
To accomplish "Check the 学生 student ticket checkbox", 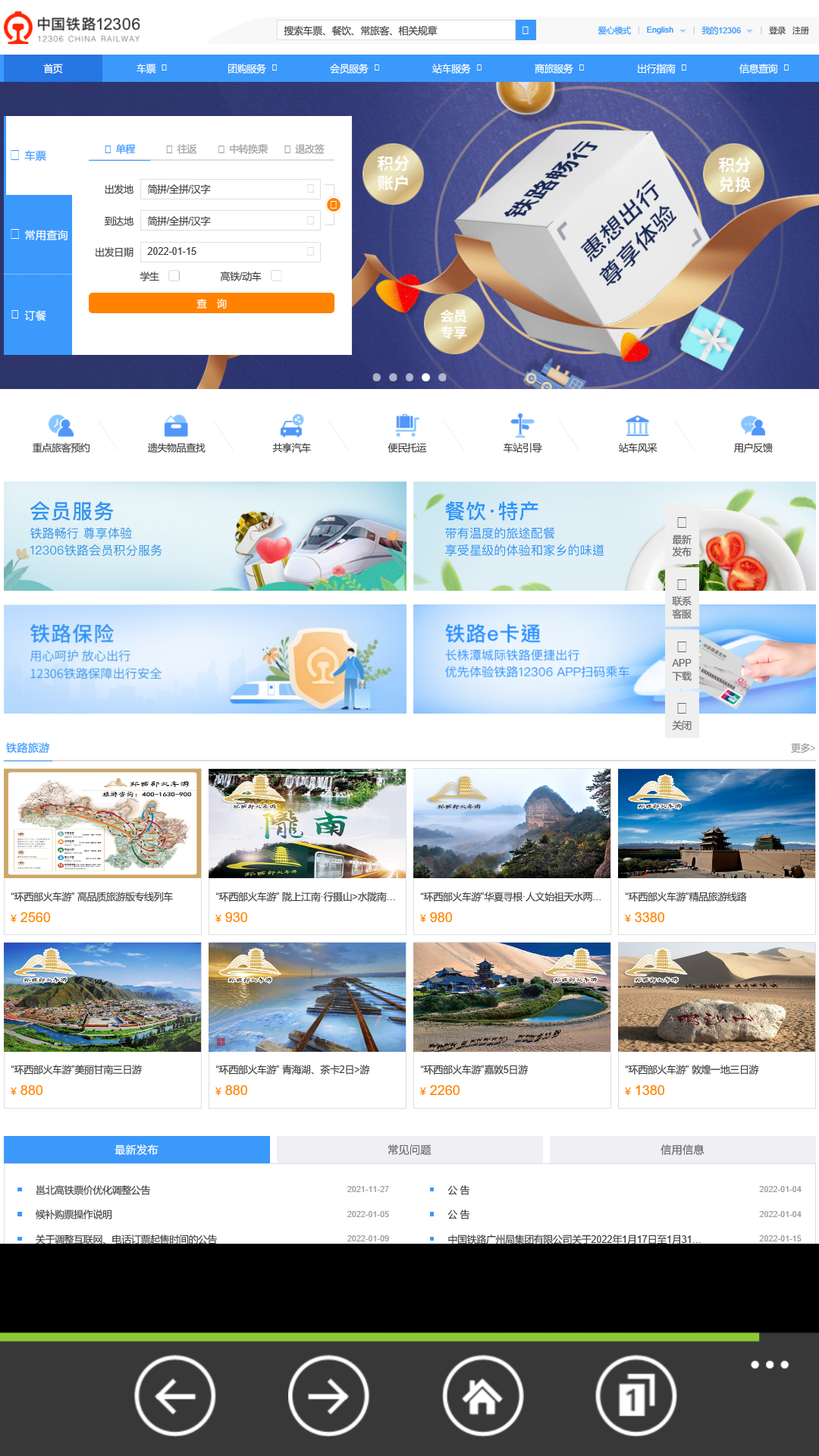I will [x=174, y=276].
